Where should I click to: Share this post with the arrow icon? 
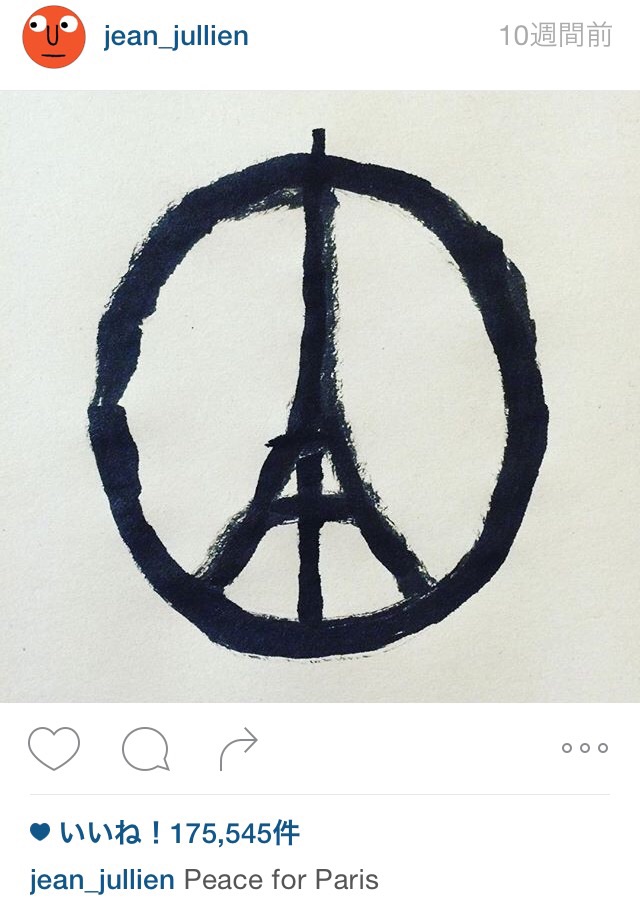[x=238, y=749]
